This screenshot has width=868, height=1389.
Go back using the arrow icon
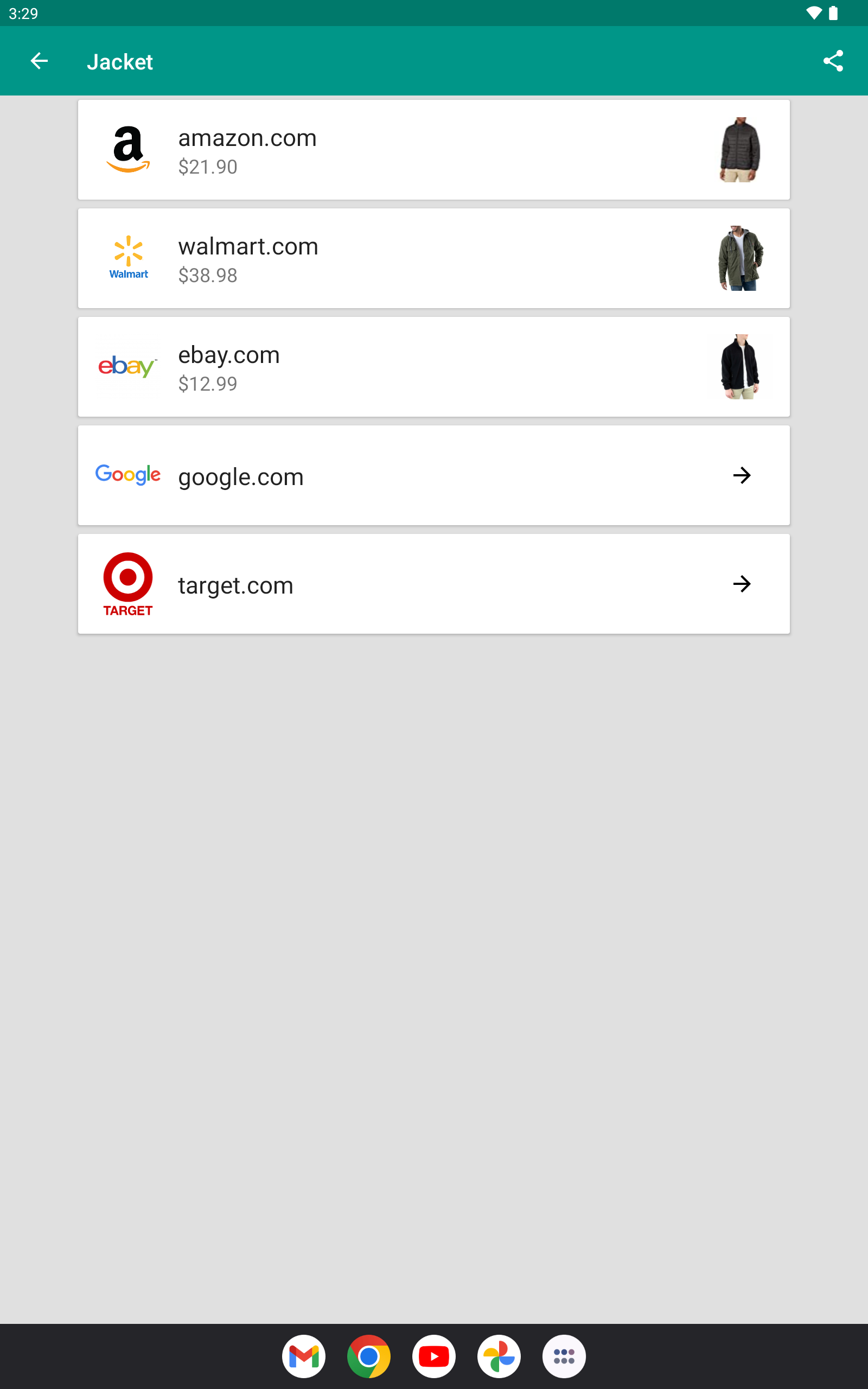point(39,61)
